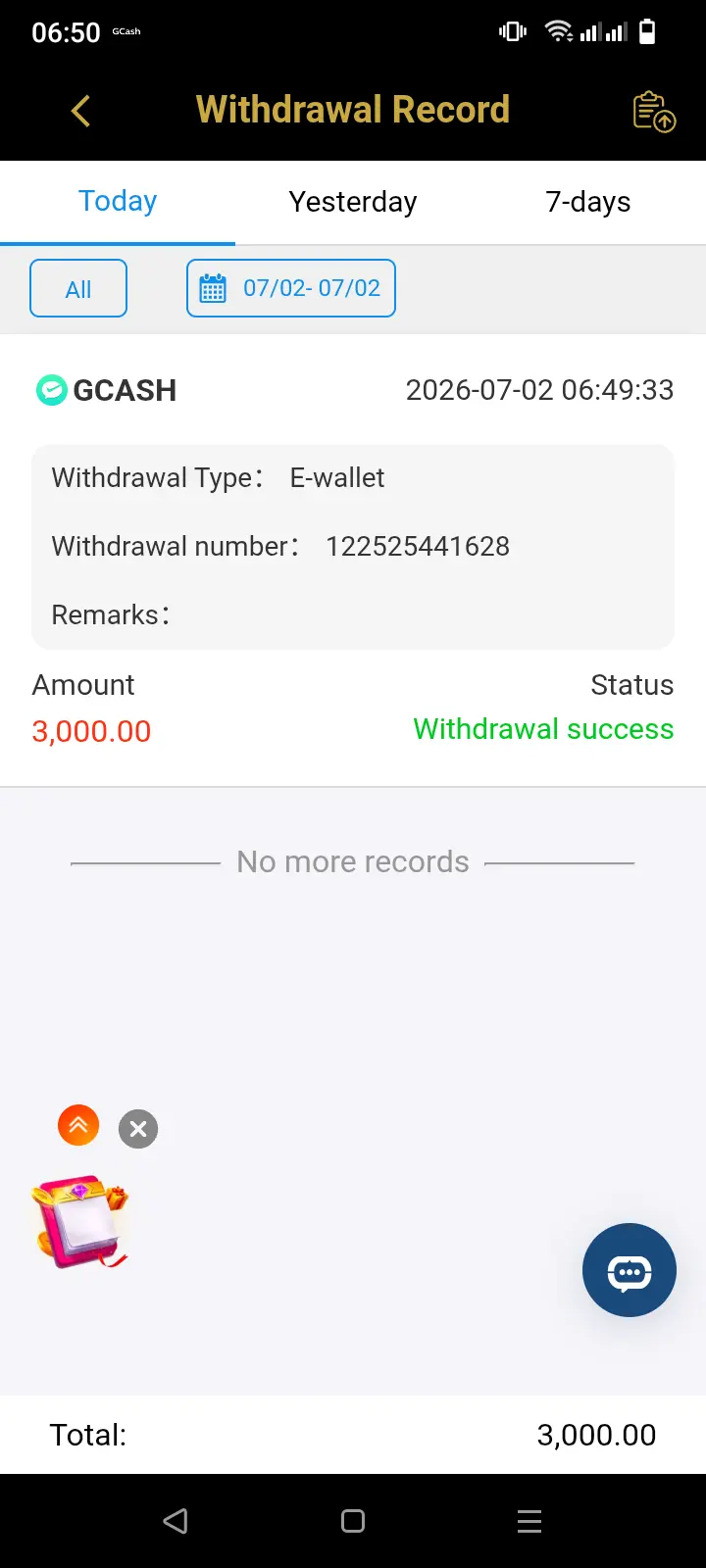Go back from Withdrawal Record
The width and height of the screenshot is (706, 1568).
tap(80, 111)
